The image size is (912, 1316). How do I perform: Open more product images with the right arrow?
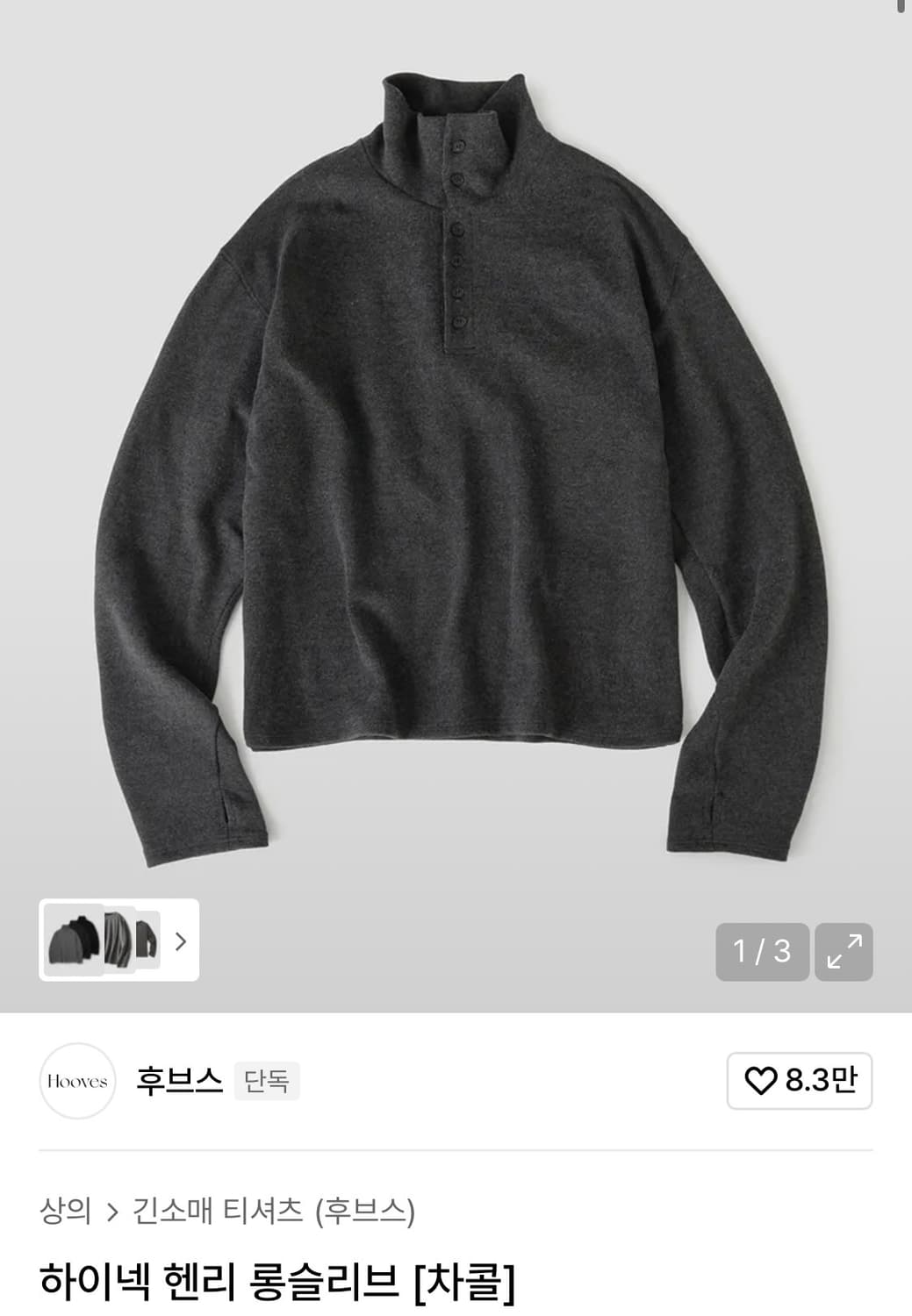point(179,943)
